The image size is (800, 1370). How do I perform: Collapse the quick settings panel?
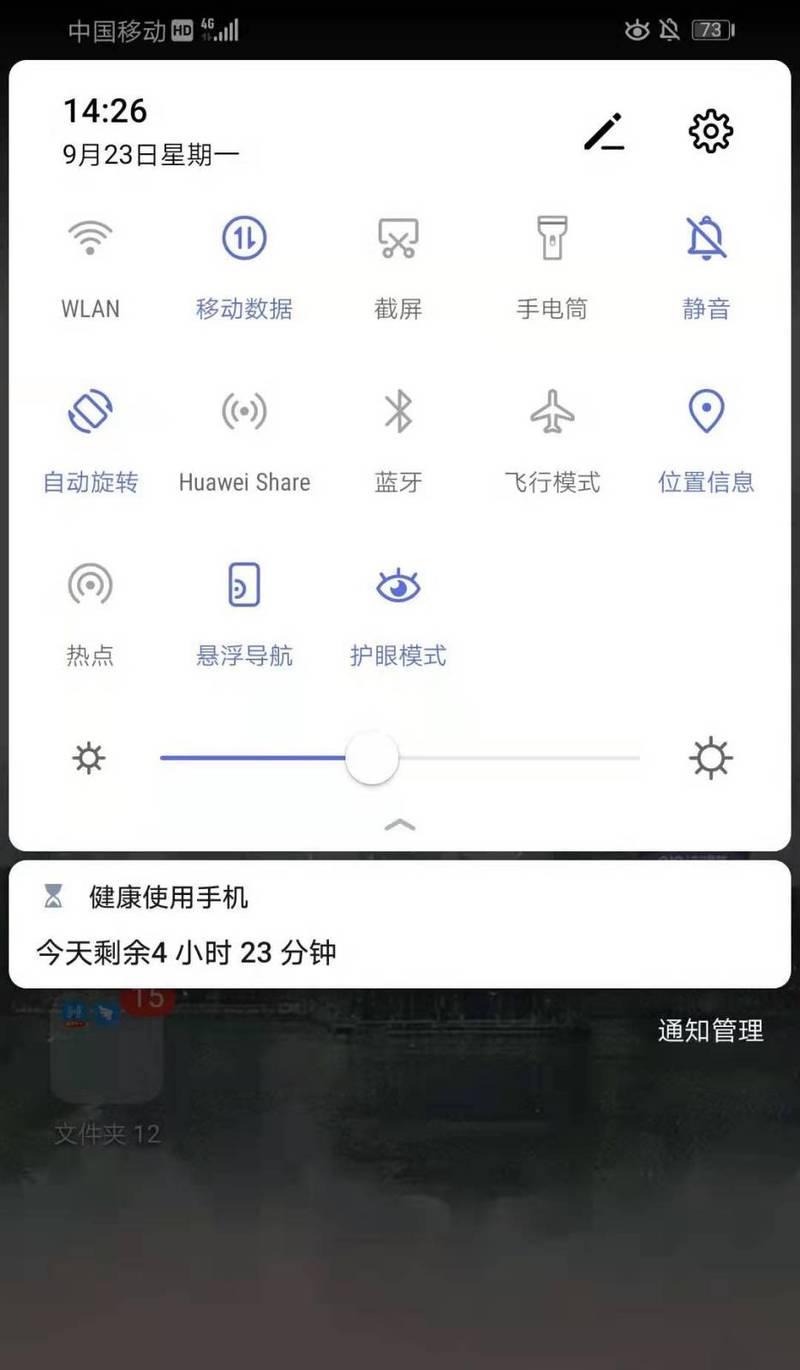pos(400,825)
